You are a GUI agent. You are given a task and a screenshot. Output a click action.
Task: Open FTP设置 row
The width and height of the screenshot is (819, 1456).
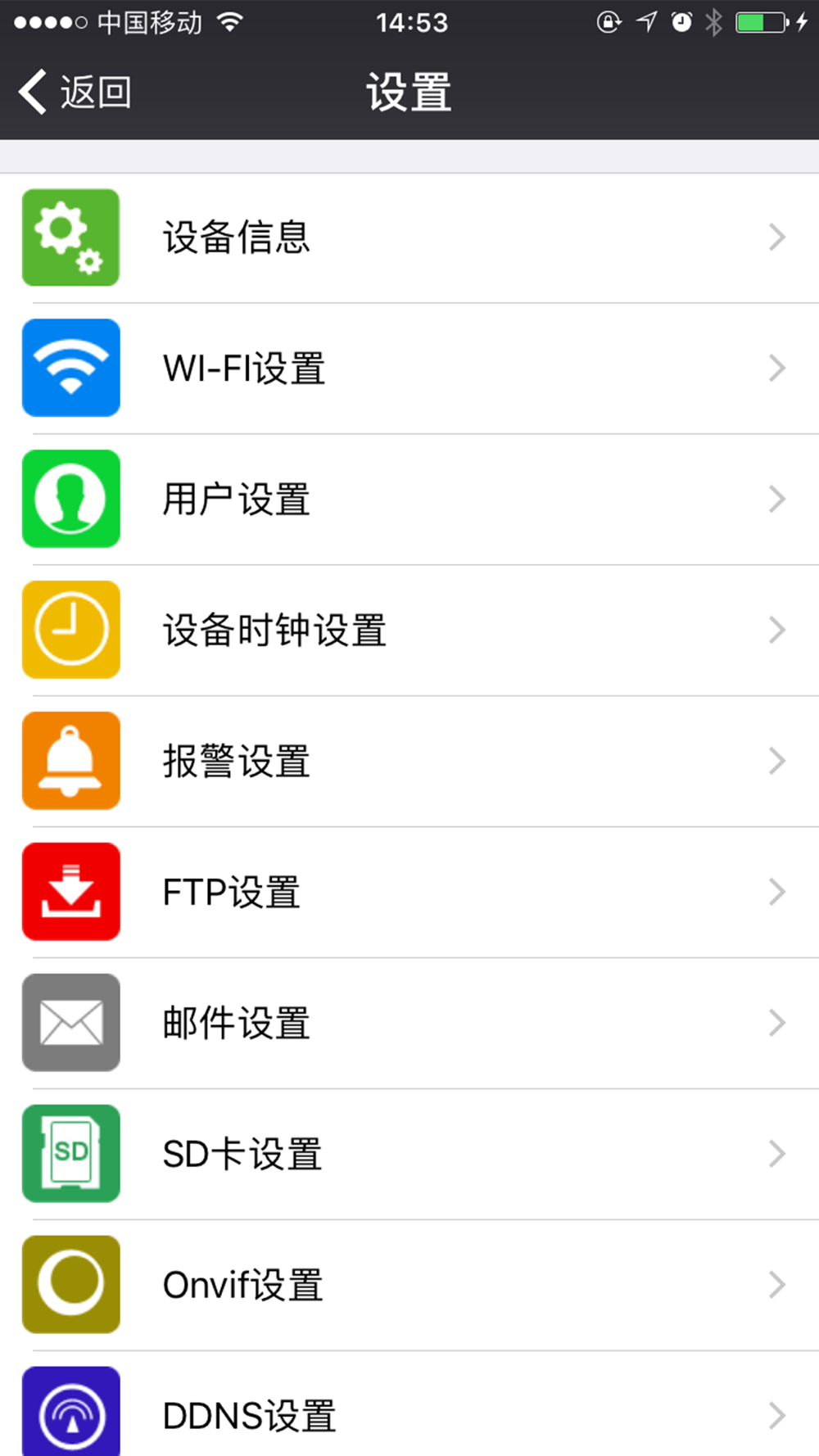[x=409, y=893]
